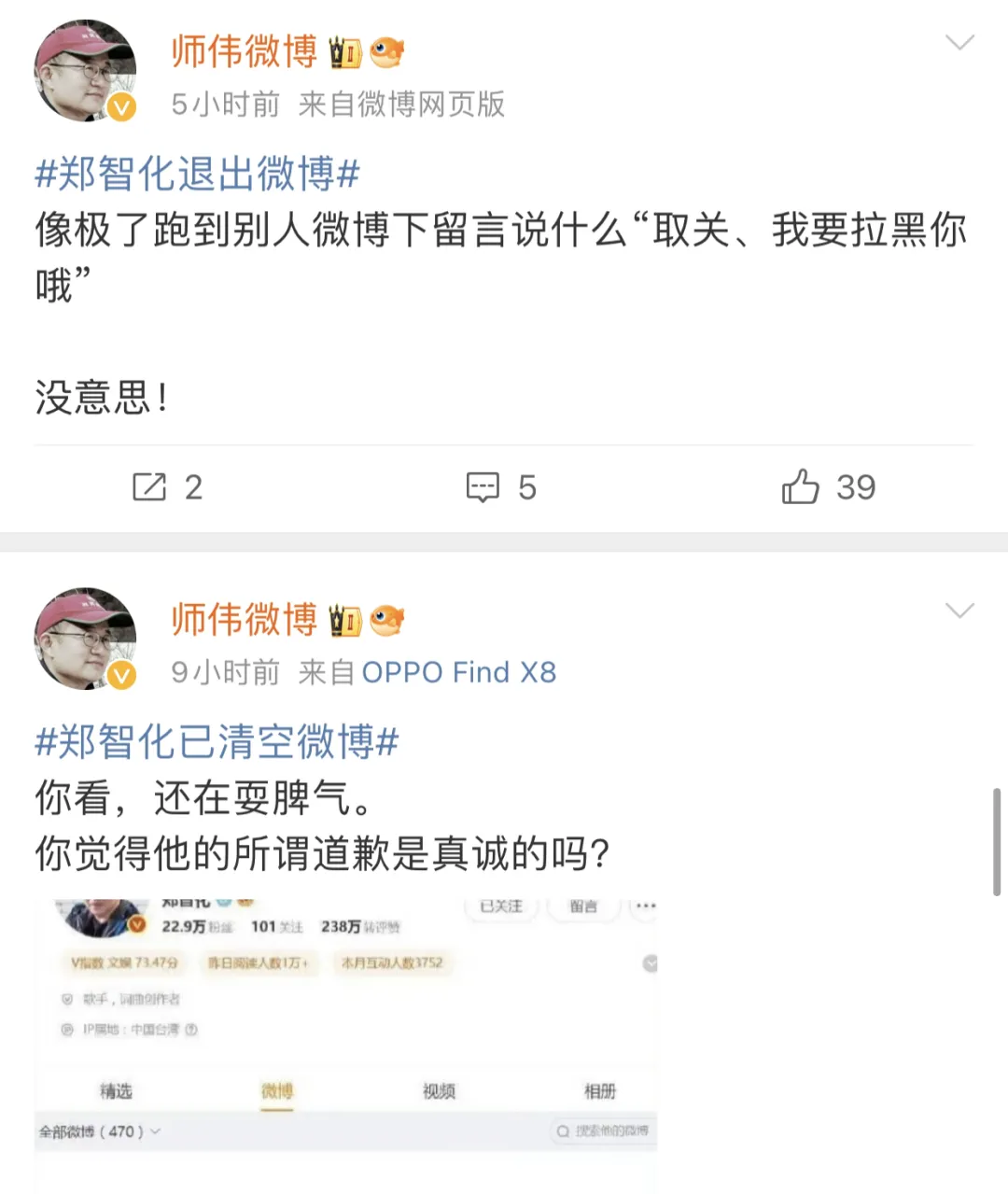Click the 留言 button on 郑智化's profile
This screenshot has width=1008, height=1194.
(x=584, y=906)
